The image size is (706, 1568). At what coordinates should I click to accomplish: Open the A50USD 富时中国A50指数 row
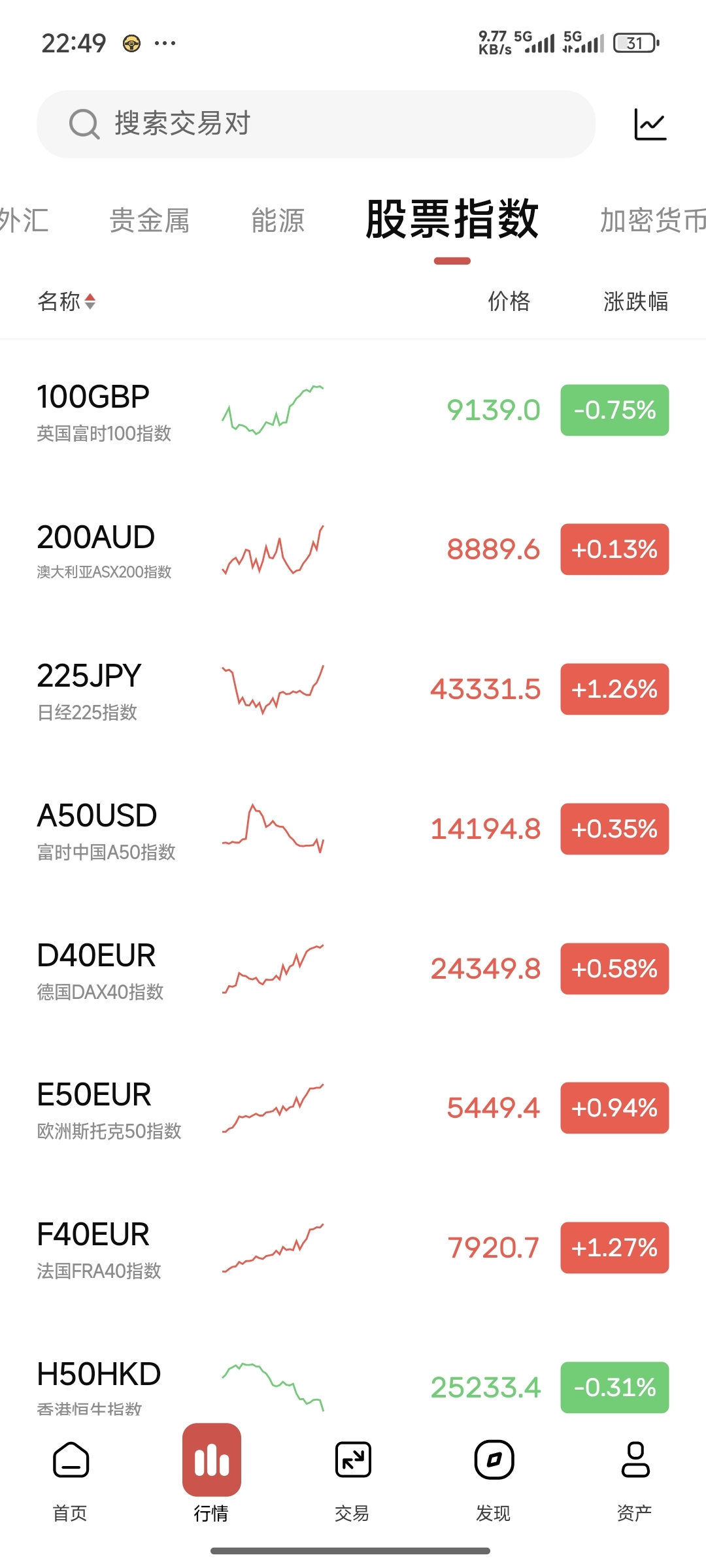353,829
